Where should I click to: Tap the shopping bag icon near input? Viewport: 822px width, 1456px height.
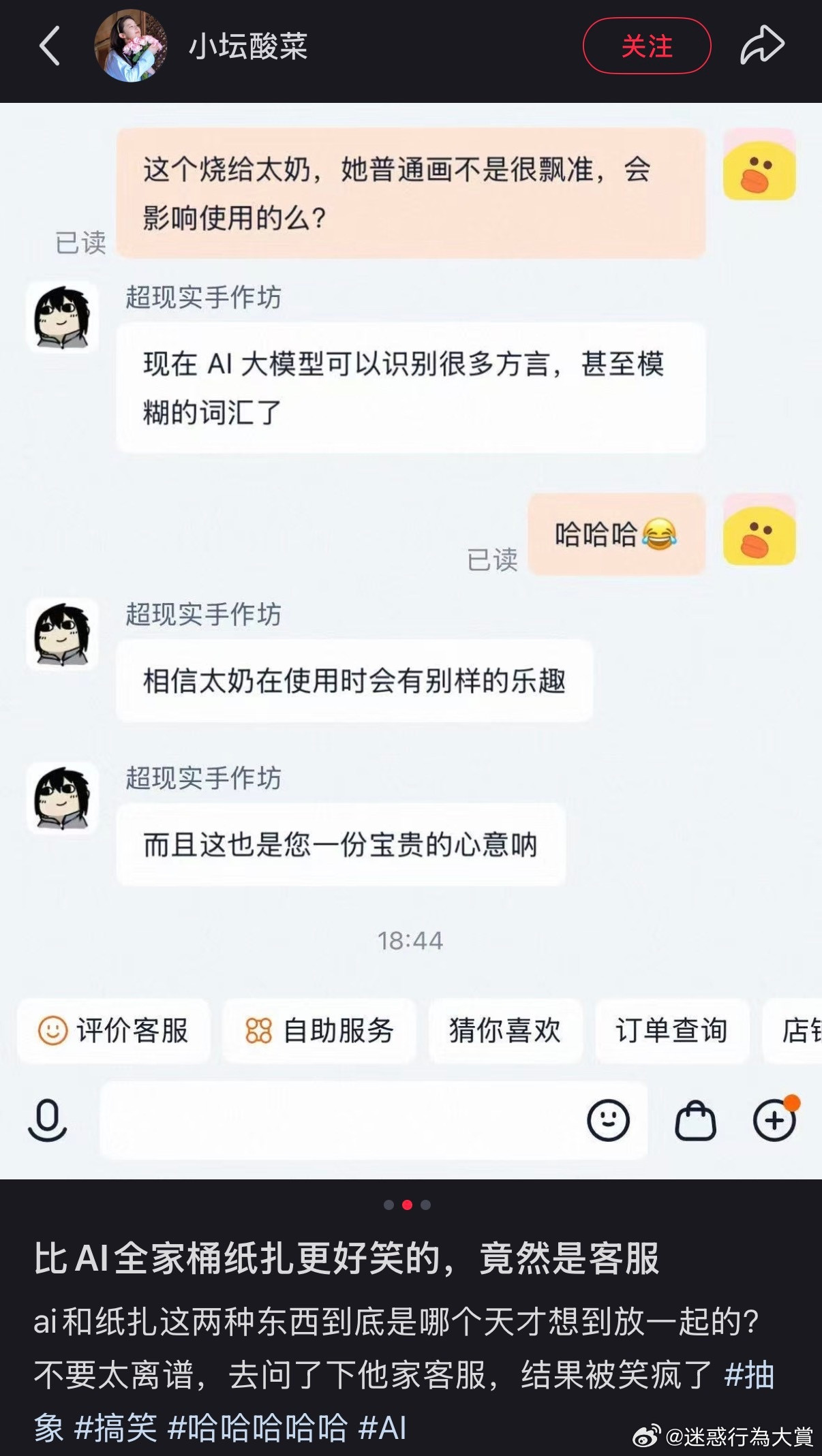[697, 1119]
